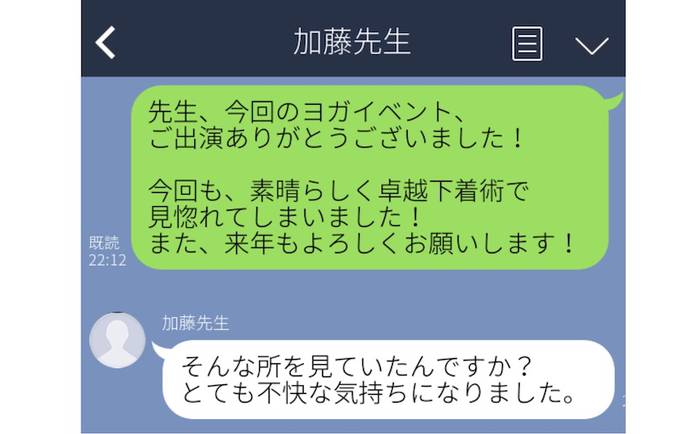
Task: Open 加藤先生's profile avatar
Action: coord(118,340)
